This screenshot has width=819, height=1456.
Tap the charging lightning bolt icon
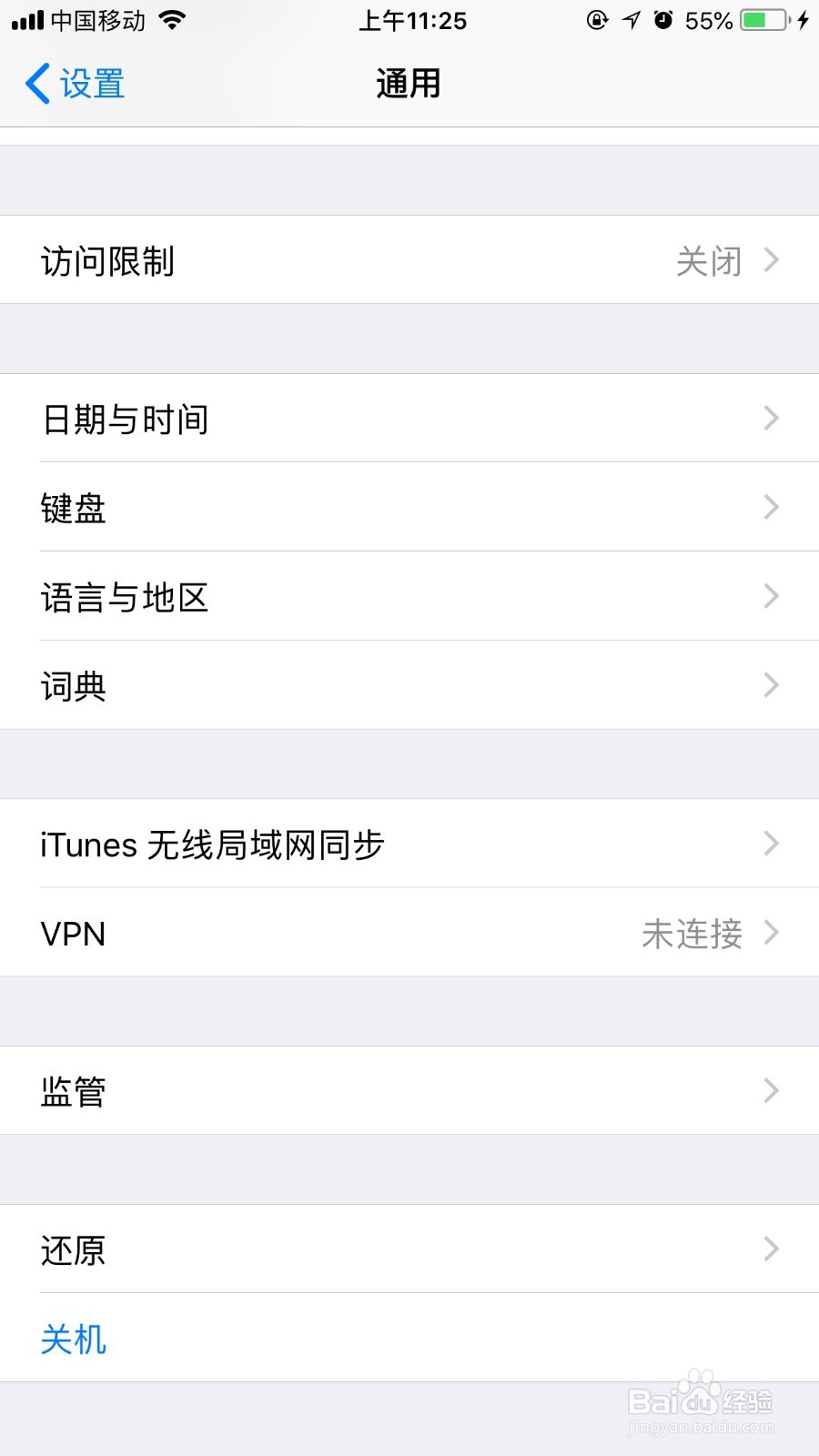[803, 18]
